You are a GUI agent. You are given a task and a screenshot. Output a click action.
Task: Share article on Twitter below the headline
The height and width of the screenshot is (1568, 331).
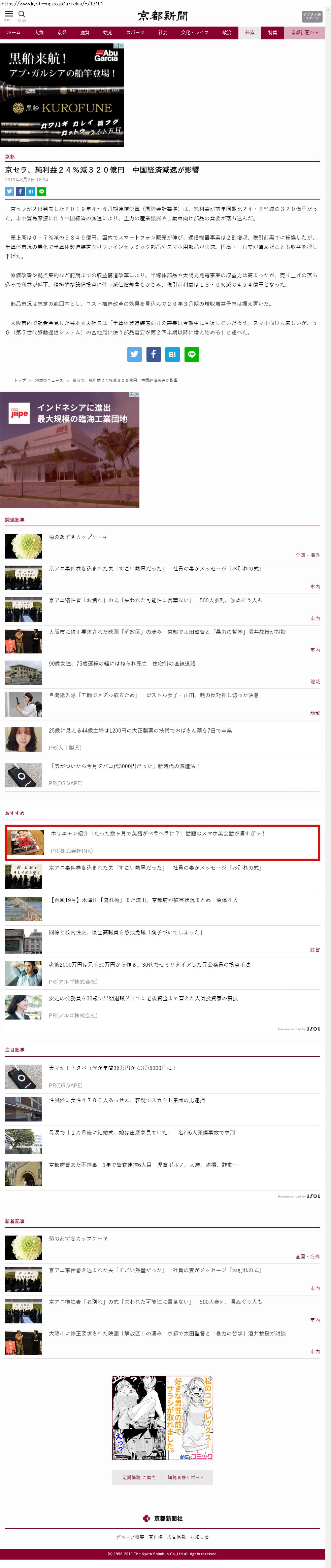click(x=10, y=191)
